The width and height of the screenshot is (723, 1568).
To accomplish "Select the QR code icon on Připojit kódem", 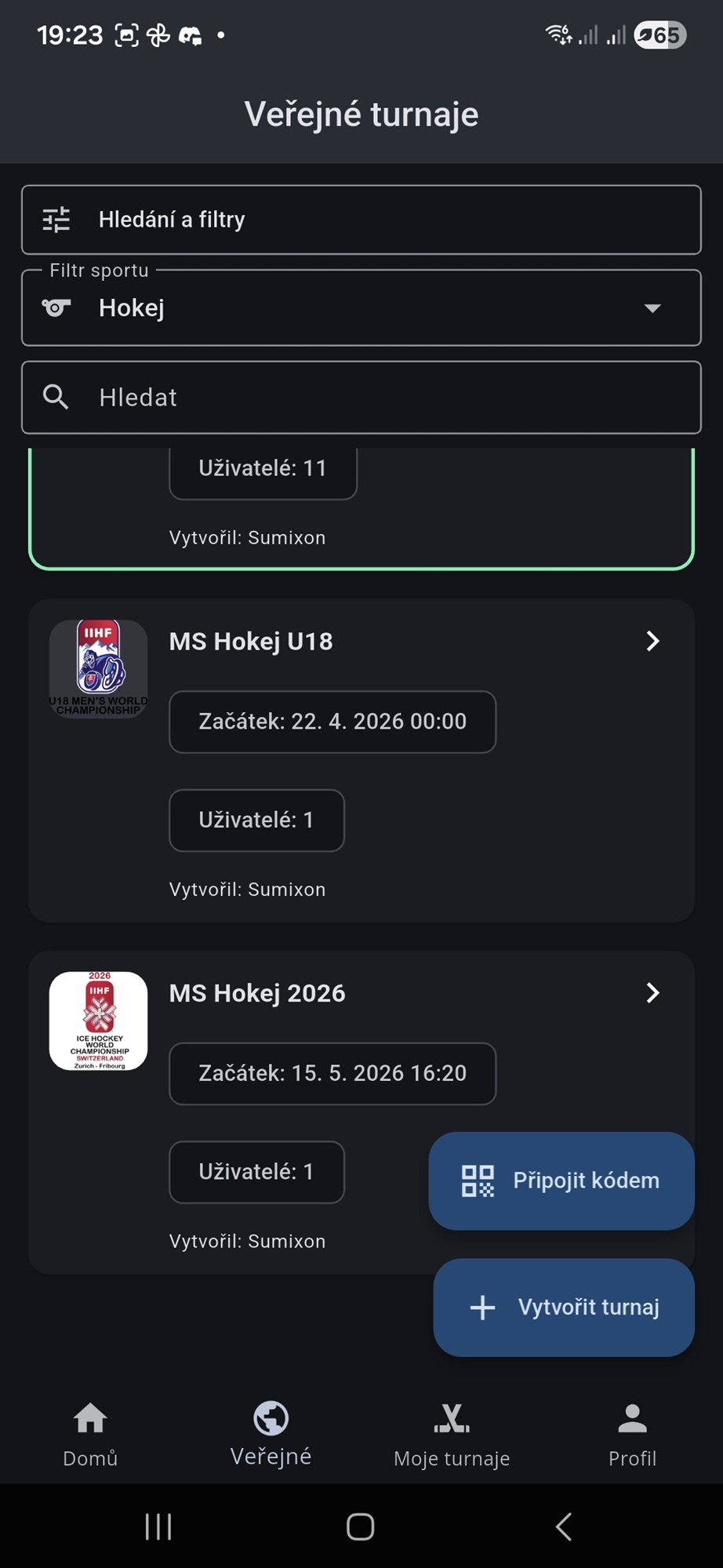I will tap(478, 1180).
